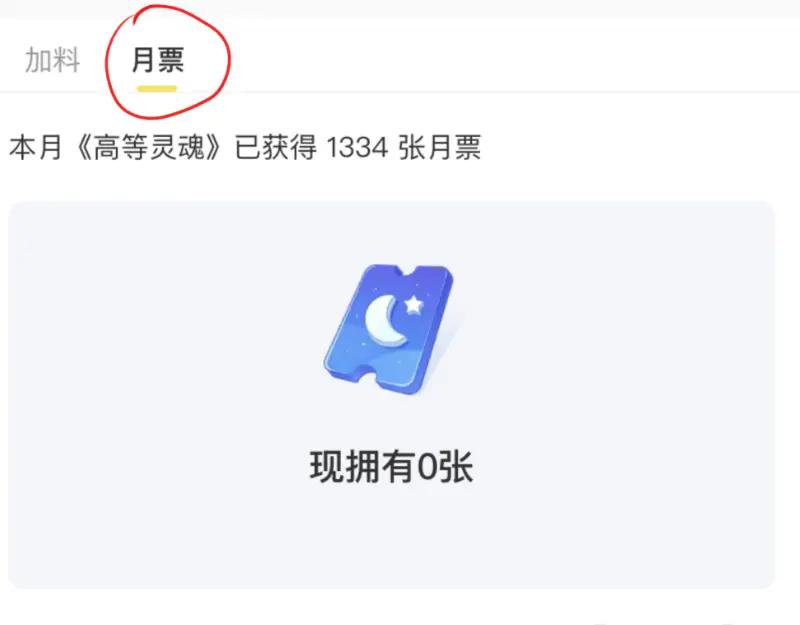The width and height of the screenshot is (800, 625).
Task: Switch to the 加料 tab
Action: coord(53,60)
